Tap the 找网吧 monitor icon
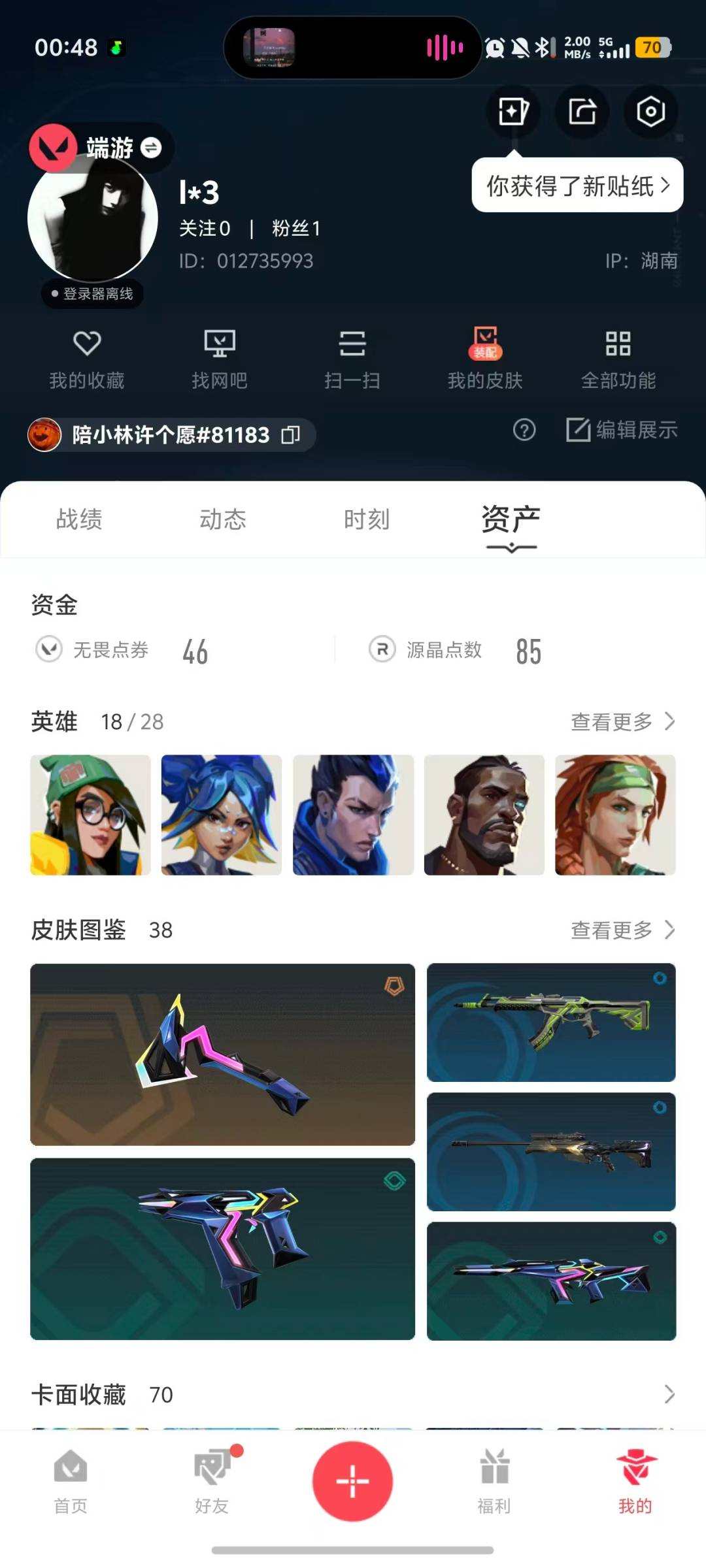This screenshot has width=706, height=1568. point(220,356)
